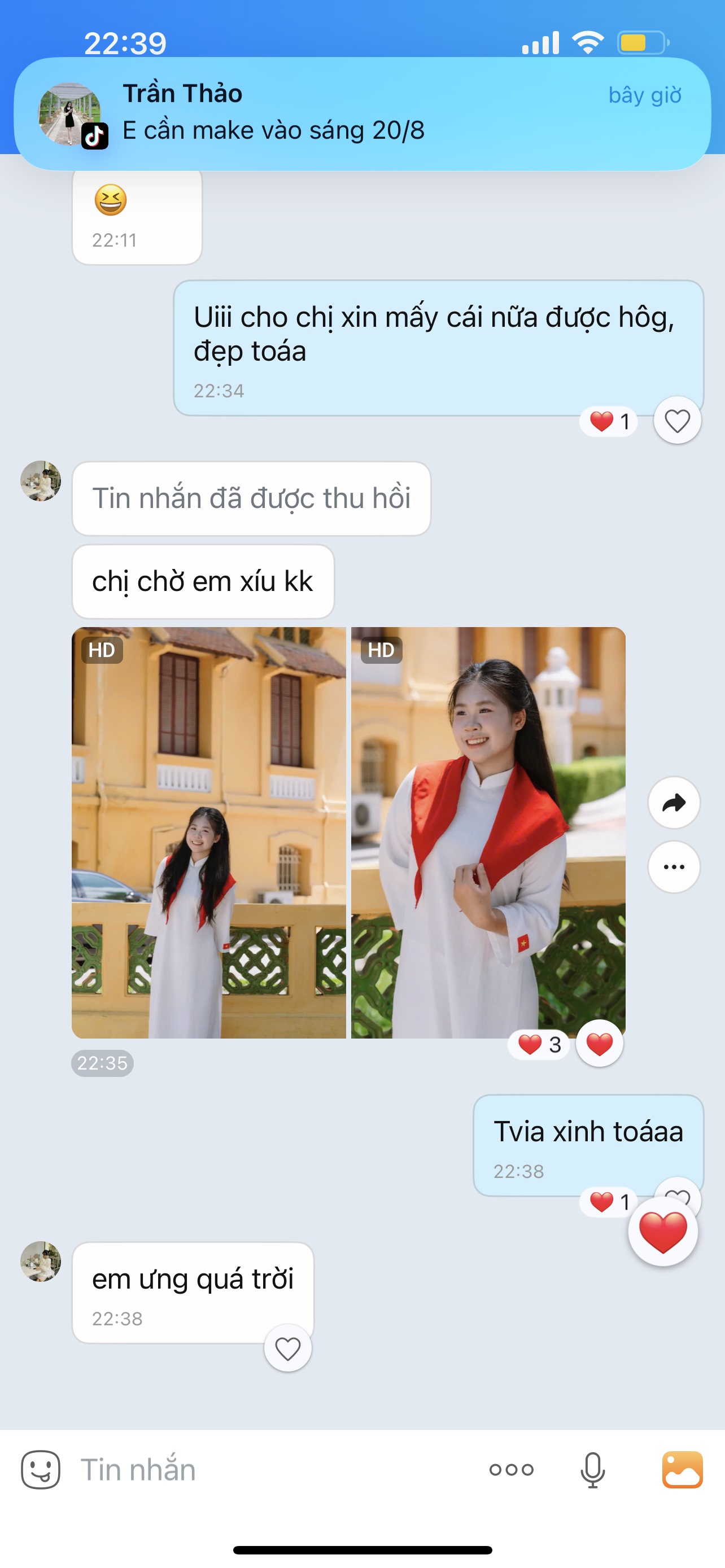725x1568 pixels.
Task: Open the sender's avatar beside "em ưng quá trời"
Action: 41,1261
